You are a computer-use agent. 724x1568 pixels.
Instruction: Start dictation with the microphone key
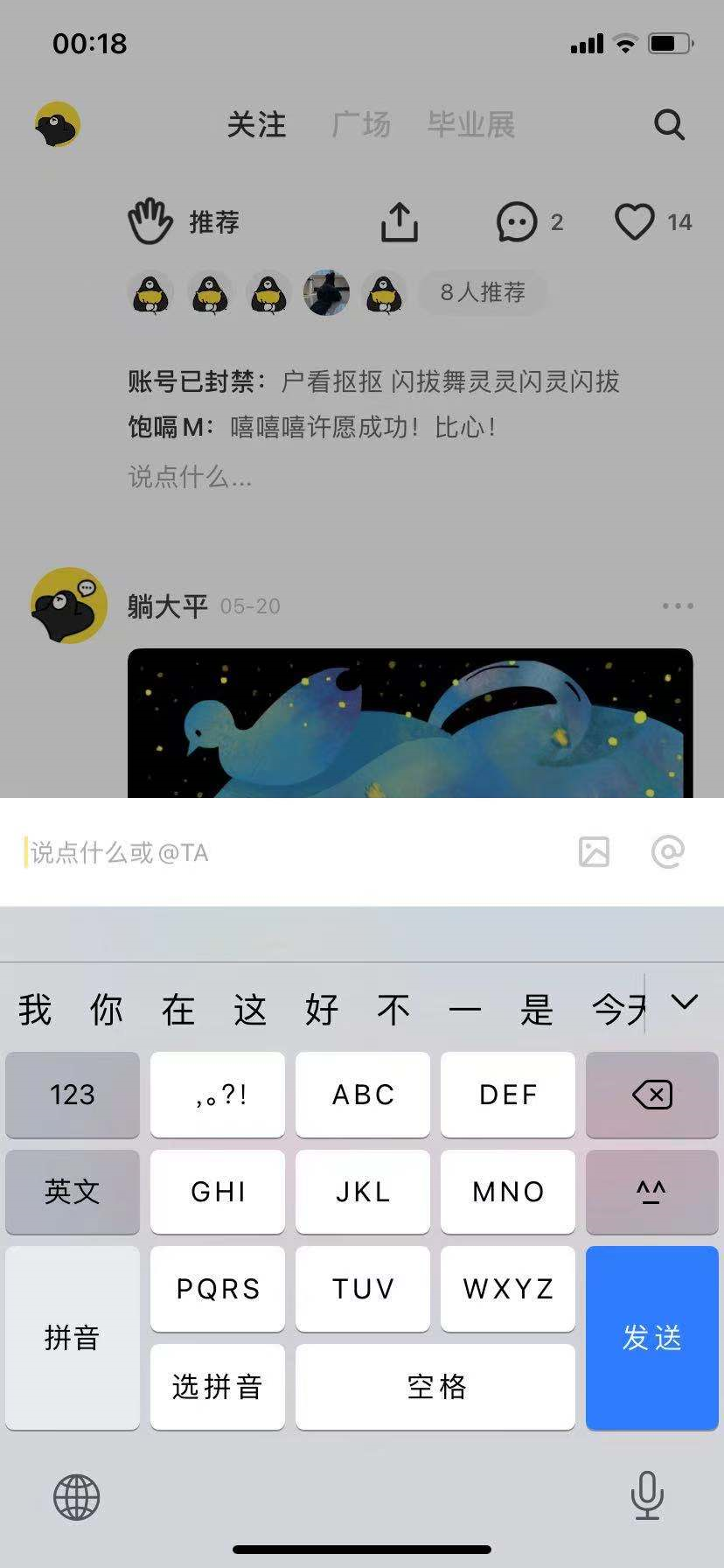point(646,1495)
